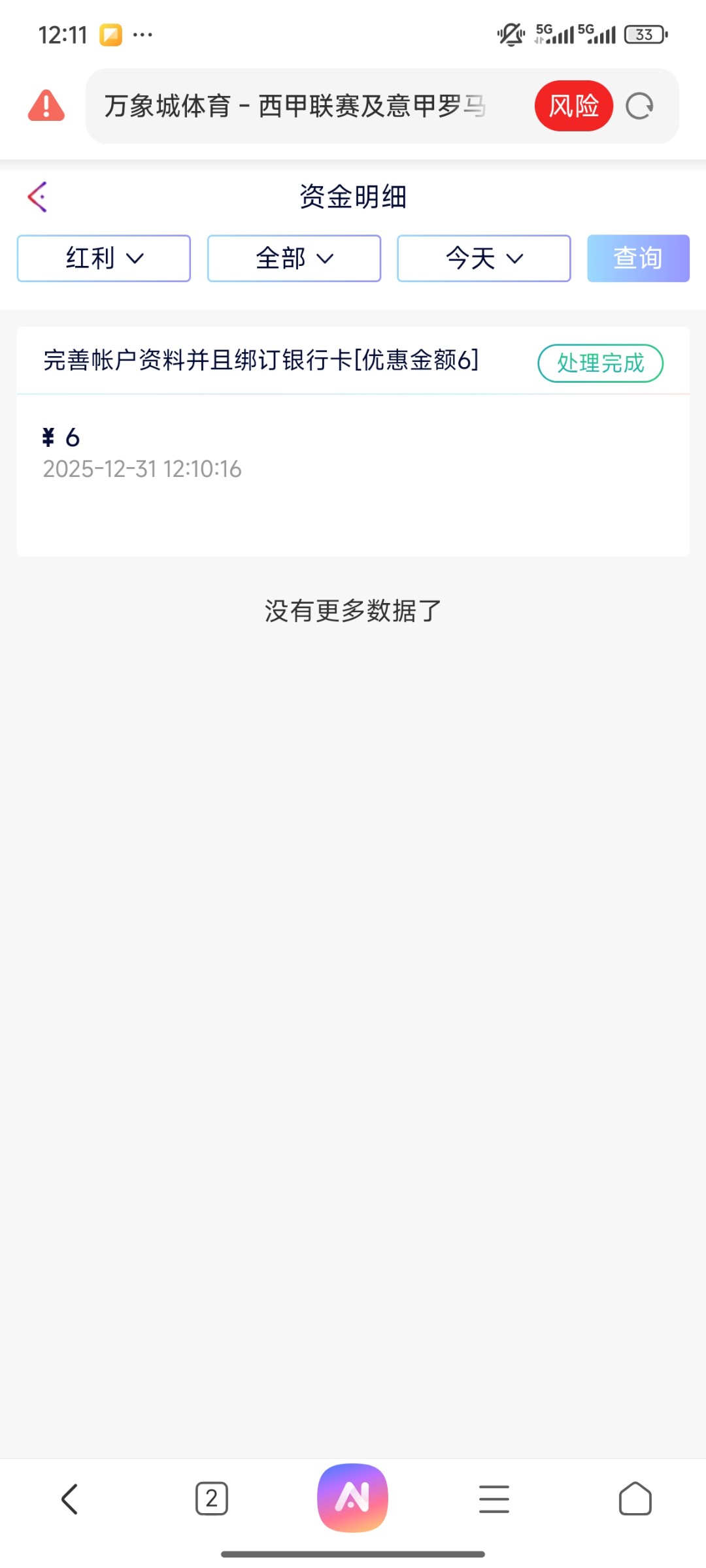
Task: Reload the page with the refresh icon
Action: click(x=639, y=106)
